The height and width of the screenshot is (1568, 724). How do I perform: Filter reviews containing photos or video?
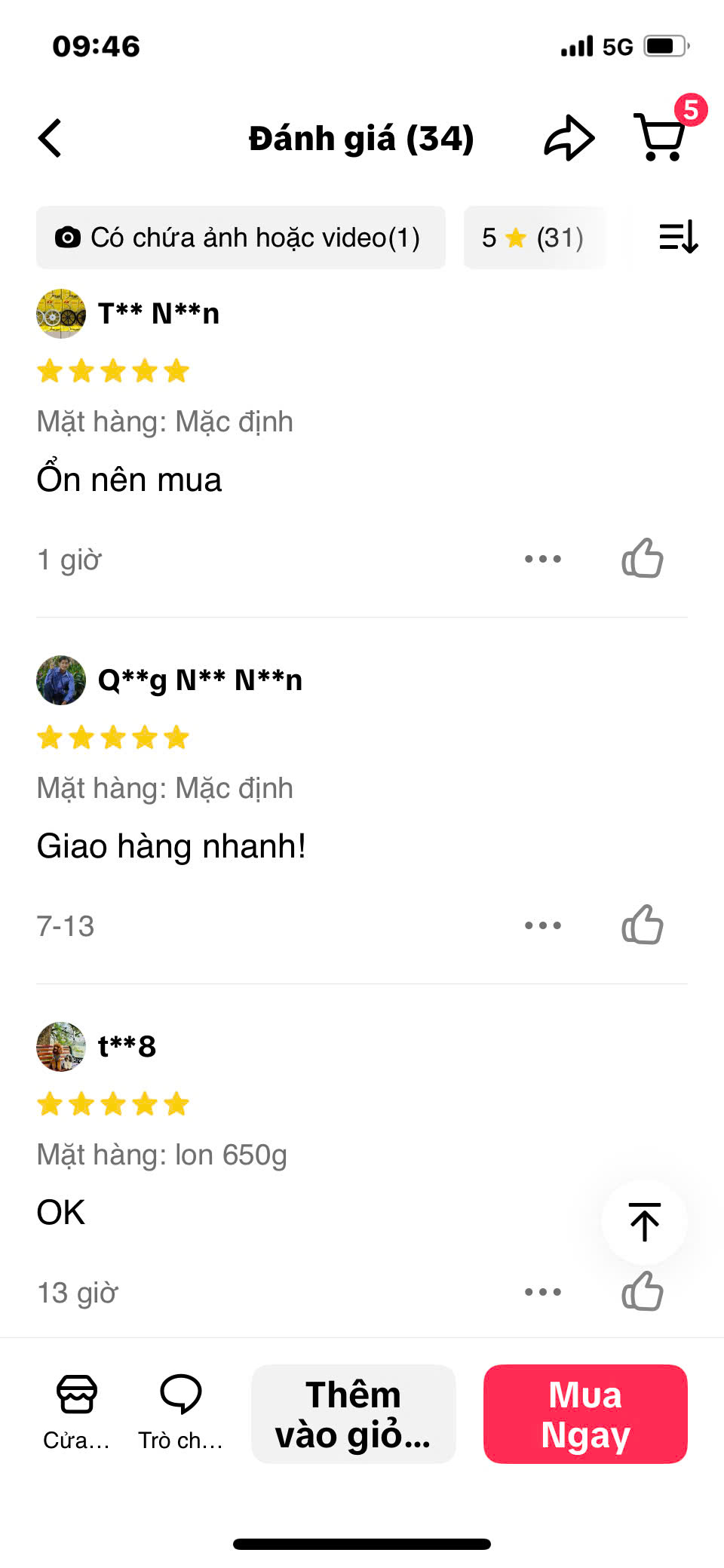[x=241, y=238]
